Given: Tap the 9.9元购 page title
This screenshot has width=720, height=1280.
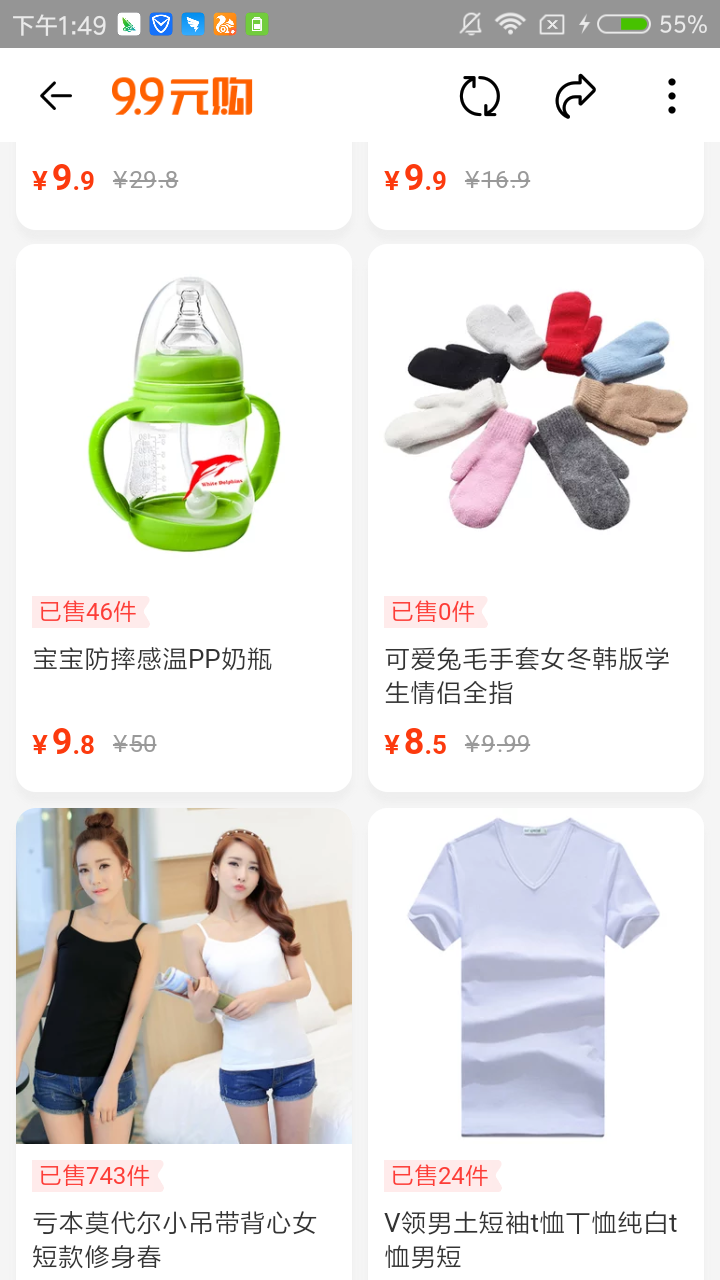Looking at the screenshot, I should point(182,95).
